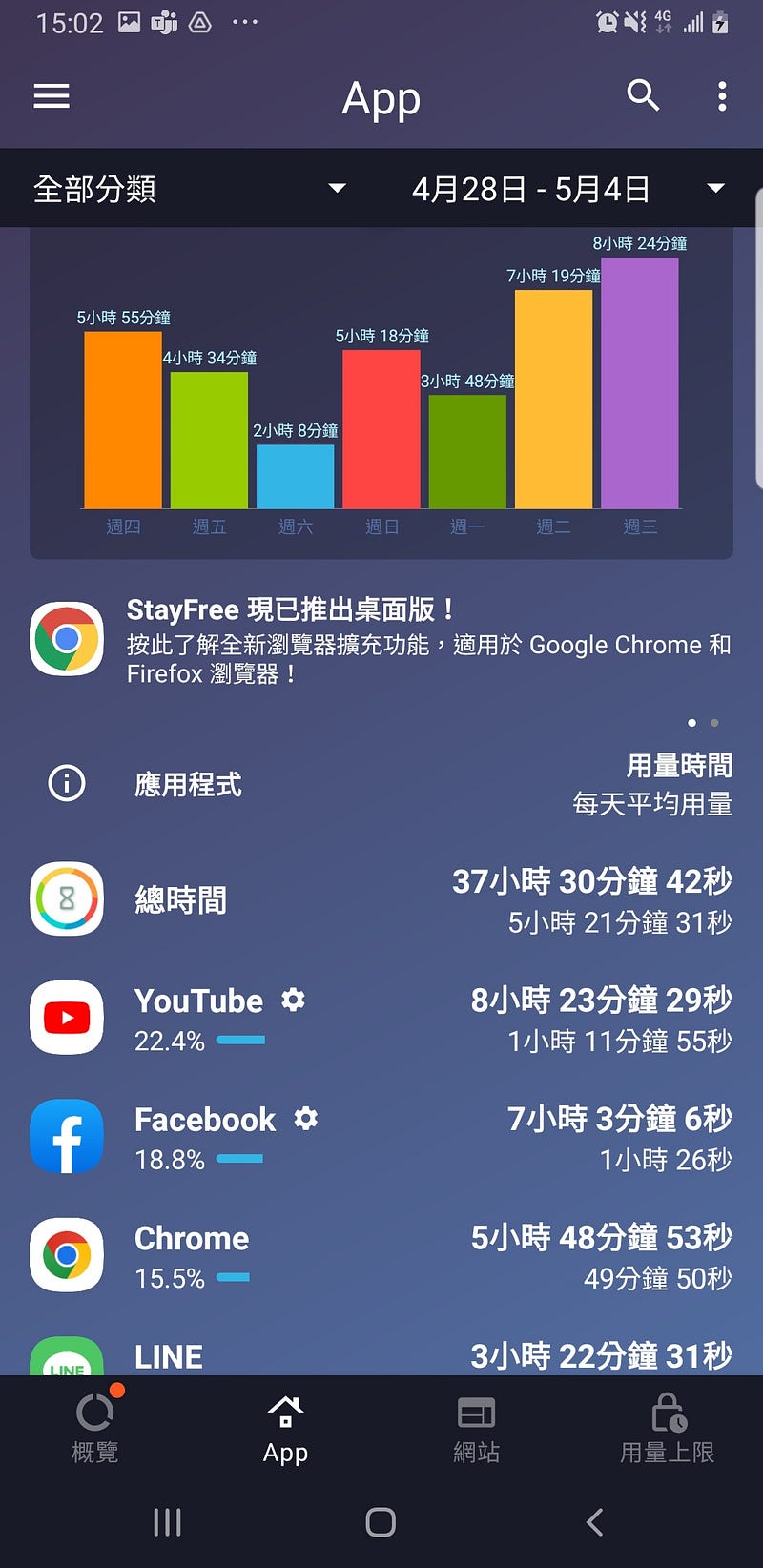
Task: Tap the system home button
Action: click(x=381, y=1522)
